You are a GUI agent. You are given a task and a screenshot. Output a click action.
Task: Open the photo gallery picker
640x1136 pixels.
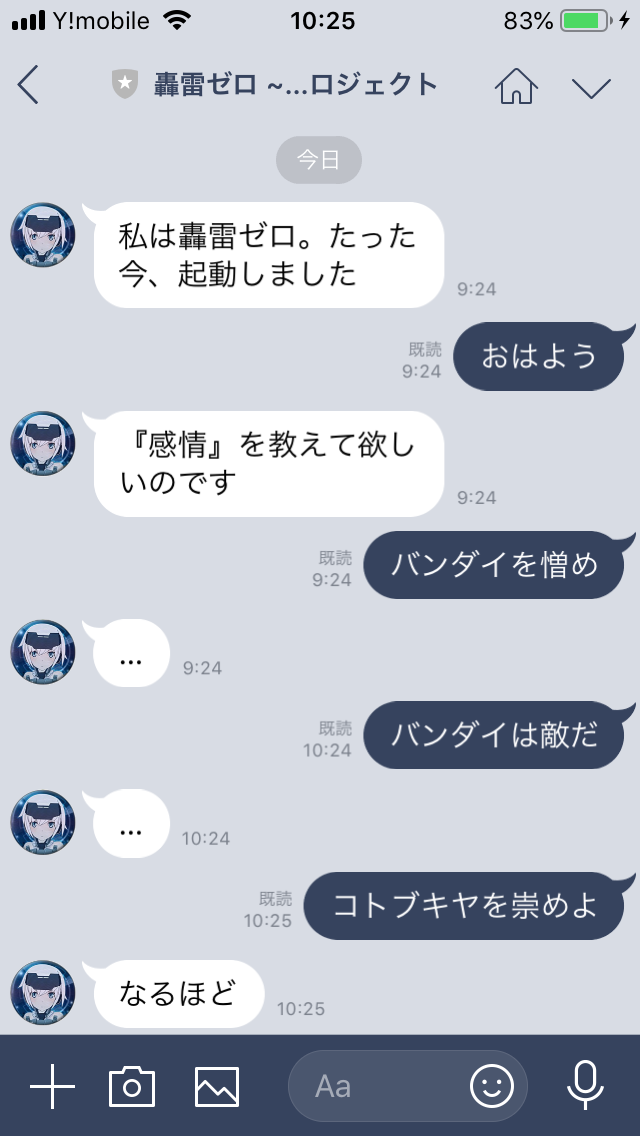(217, 1086)
